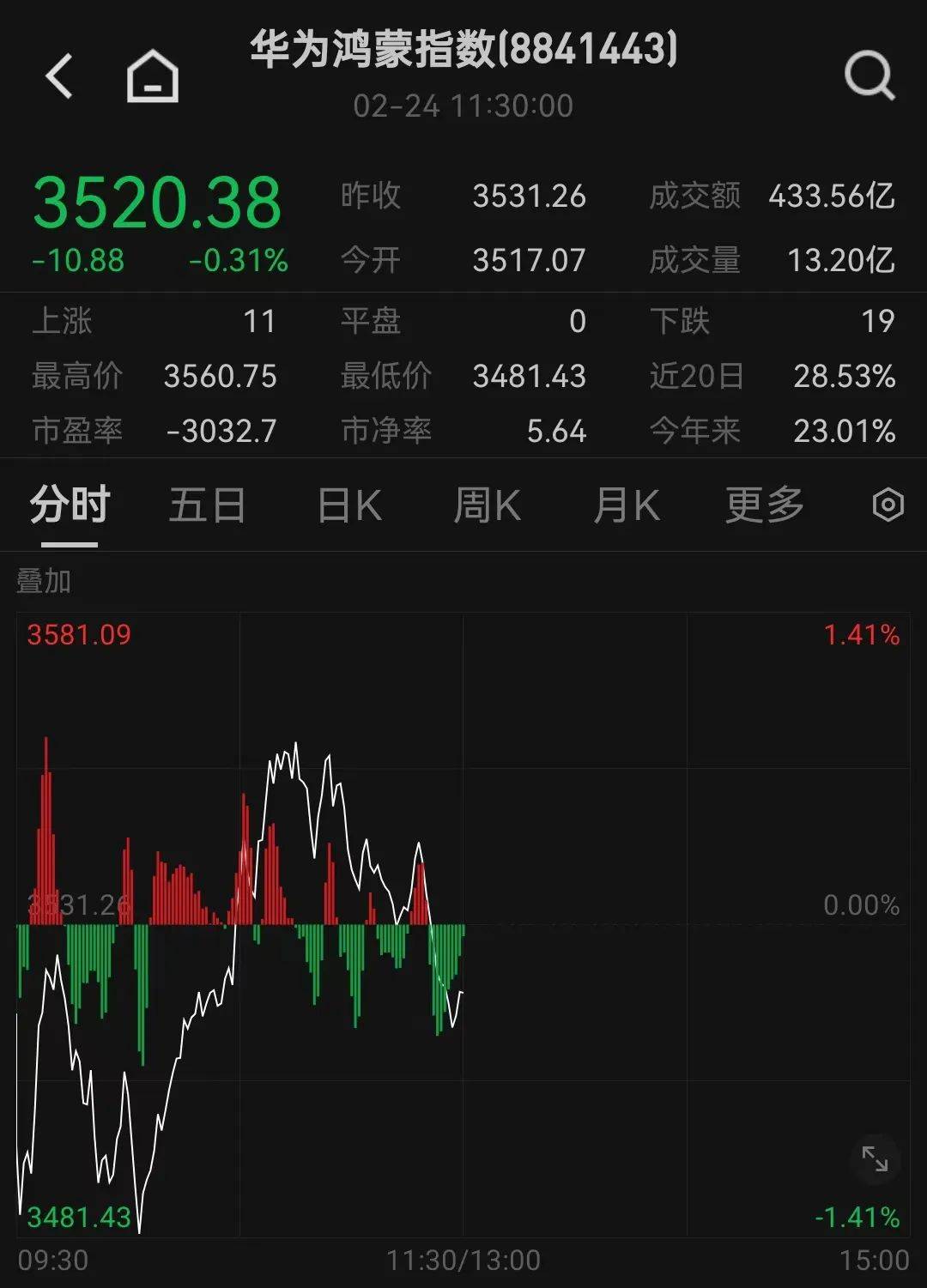Open the 日K daily candlestick view
This screenshot has height=1288, width=927.
(347, 505)
